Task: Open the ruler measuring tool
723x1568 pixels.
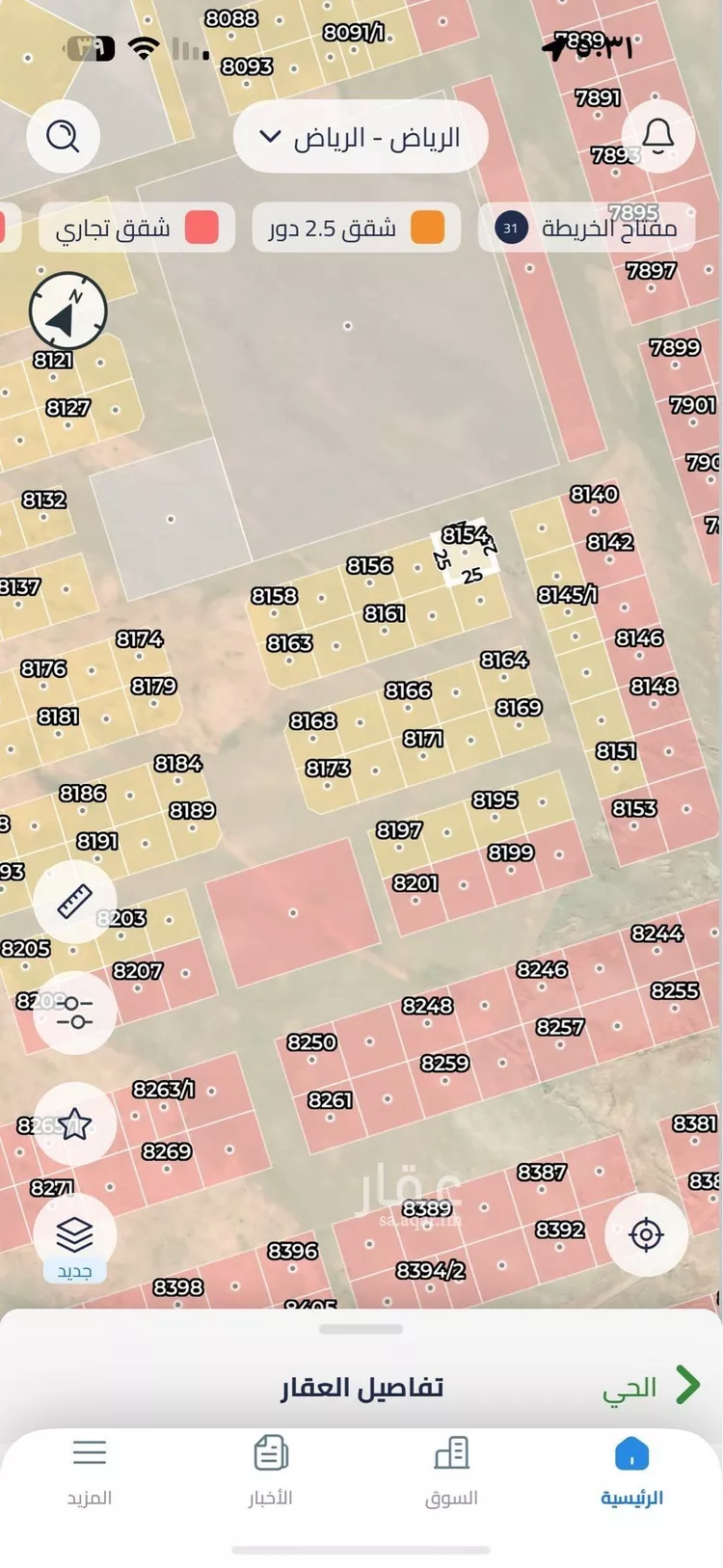Action: pyautogui.click(x=75, y=901)
